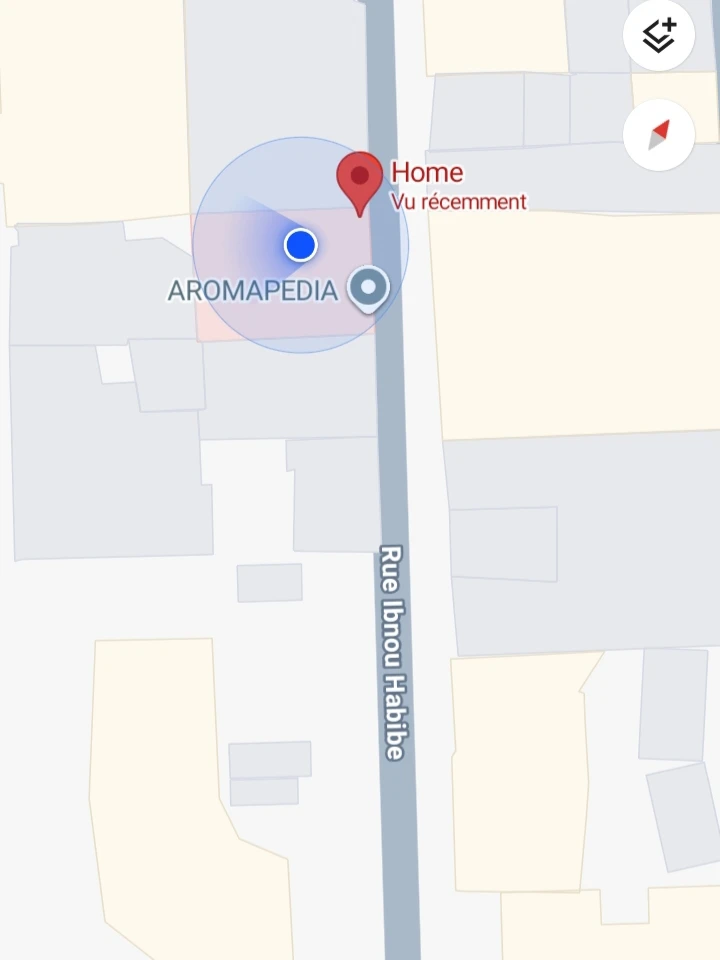Image resolution: width=720 pixels, height=960 pixels.
Task: Open the map layers button
Action: 658,36
